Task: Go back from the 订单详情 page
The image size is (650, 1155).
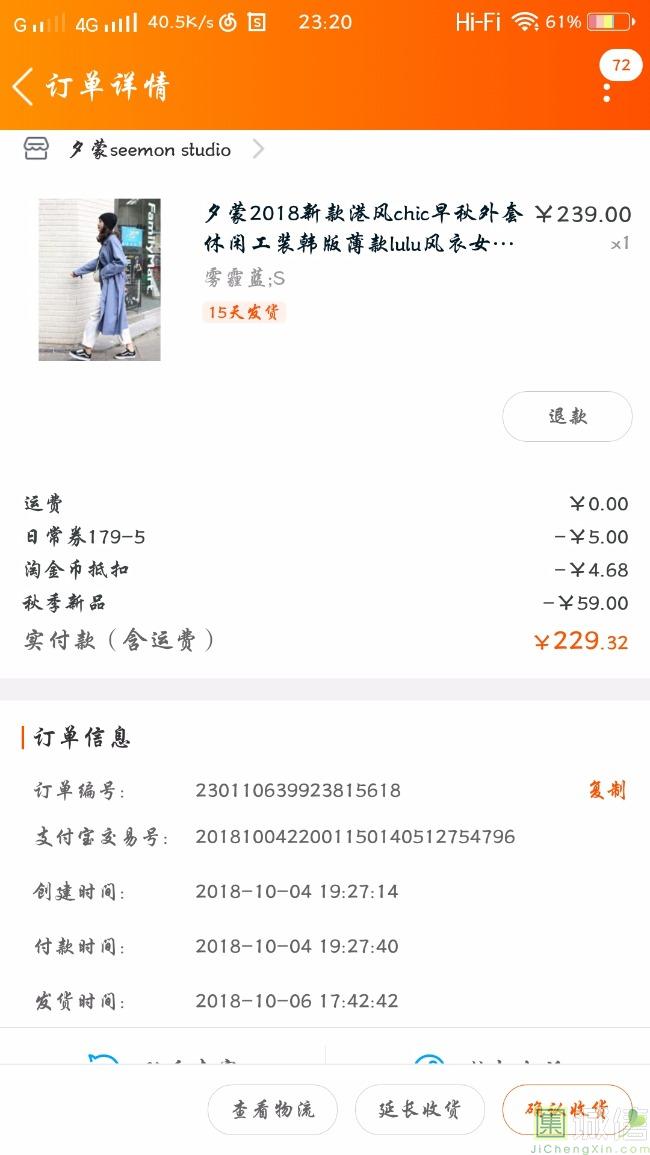Action: 23,87
